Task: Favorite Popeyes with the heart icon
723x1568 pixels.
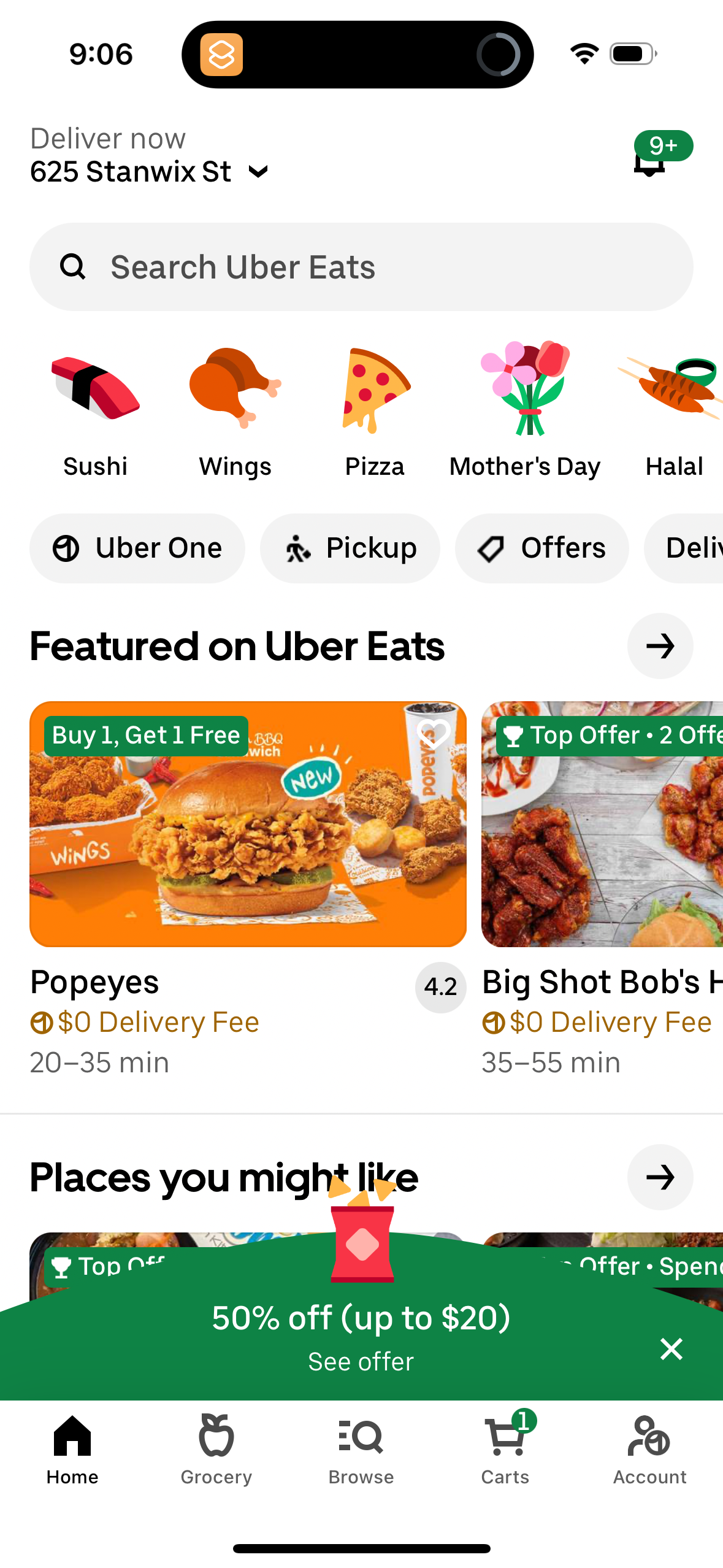Action: [434, 734]
